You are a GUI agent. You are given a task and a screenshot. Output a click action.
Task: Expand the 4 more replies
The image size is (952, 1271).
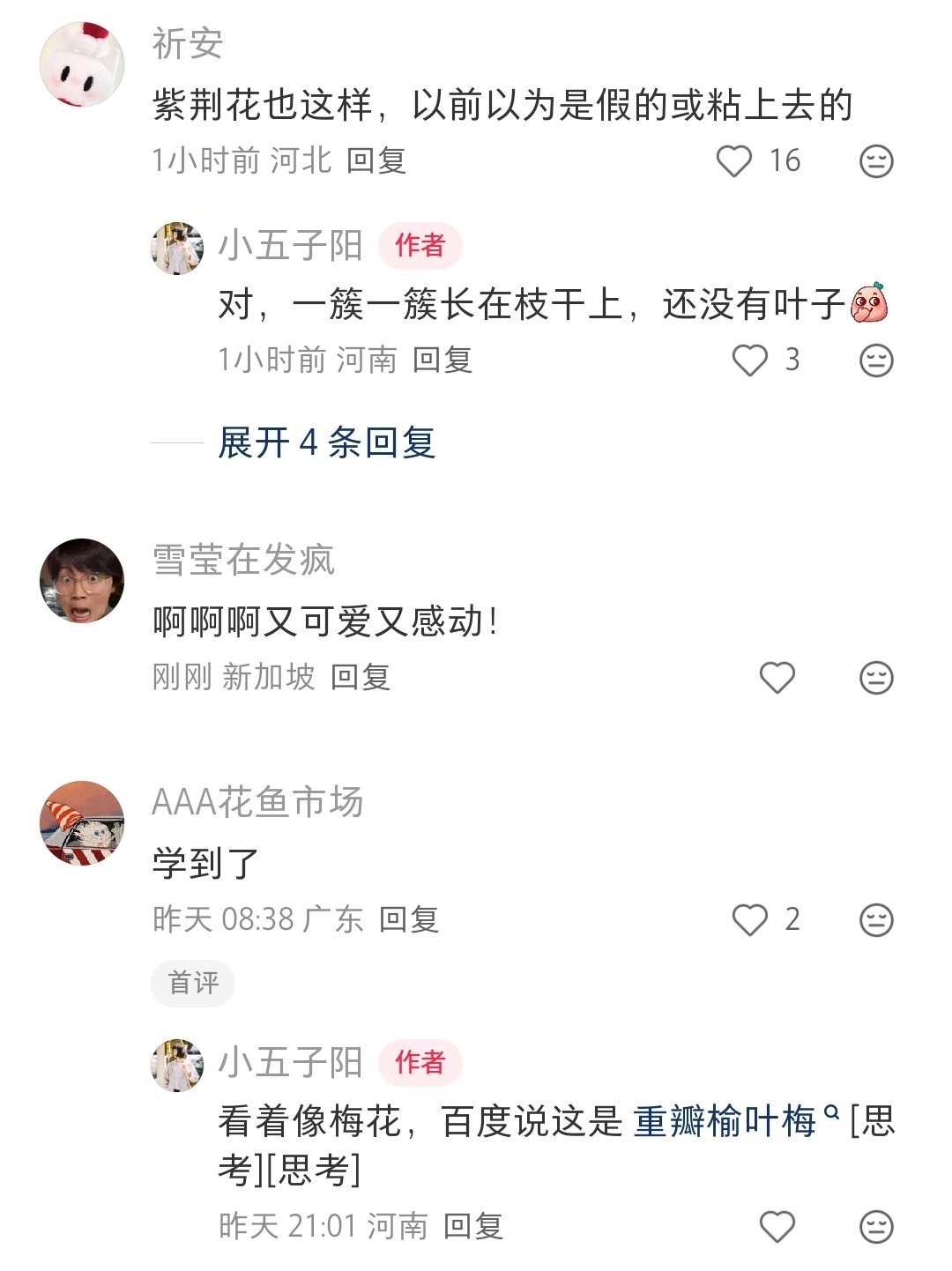[326, 442]
